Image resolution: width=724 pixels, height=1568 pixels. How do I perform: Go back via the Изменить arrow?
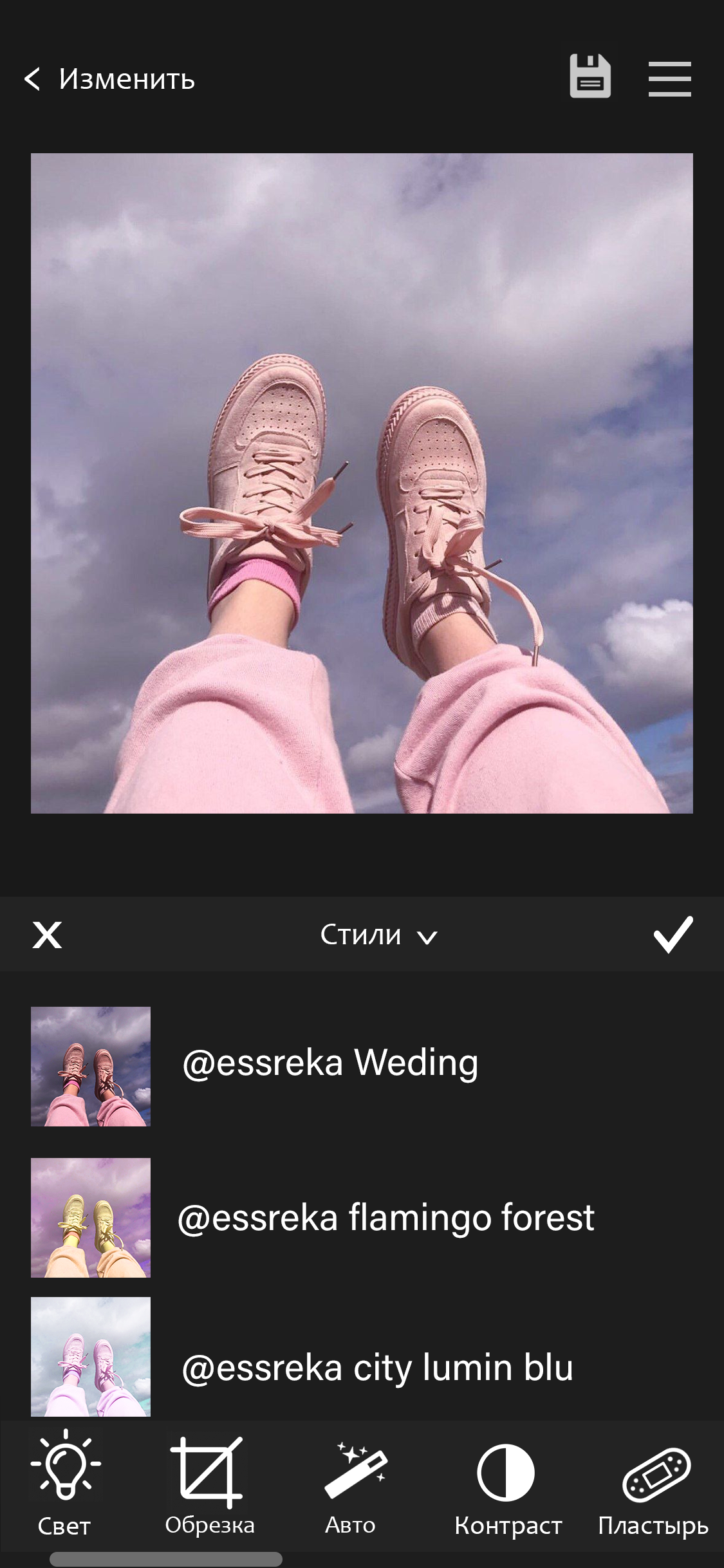click(x=33, y=80)
